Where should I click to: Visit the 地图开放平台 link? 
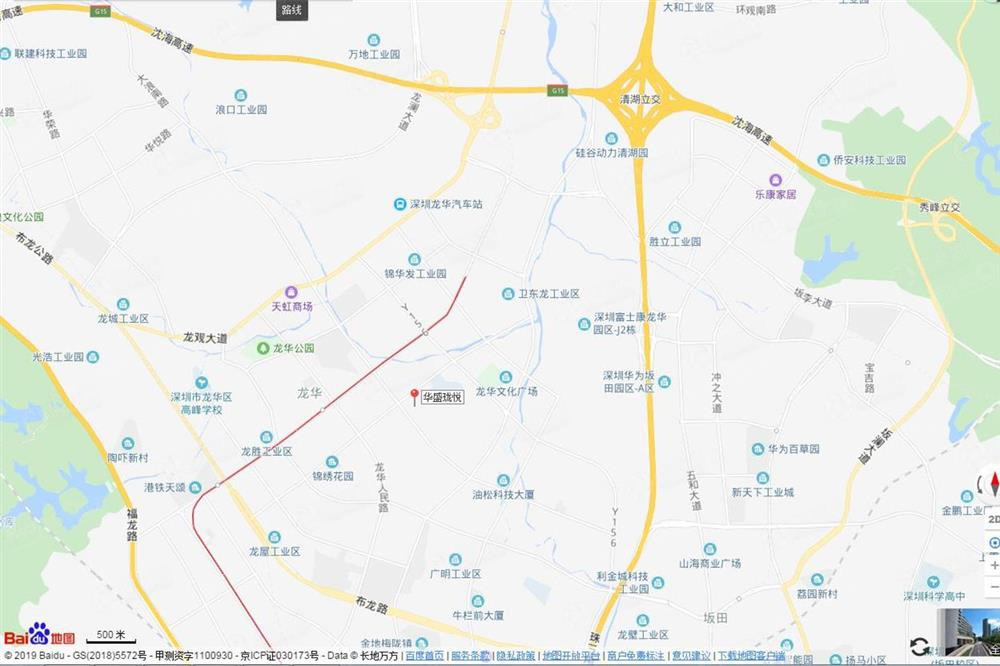tap(571, 656)
